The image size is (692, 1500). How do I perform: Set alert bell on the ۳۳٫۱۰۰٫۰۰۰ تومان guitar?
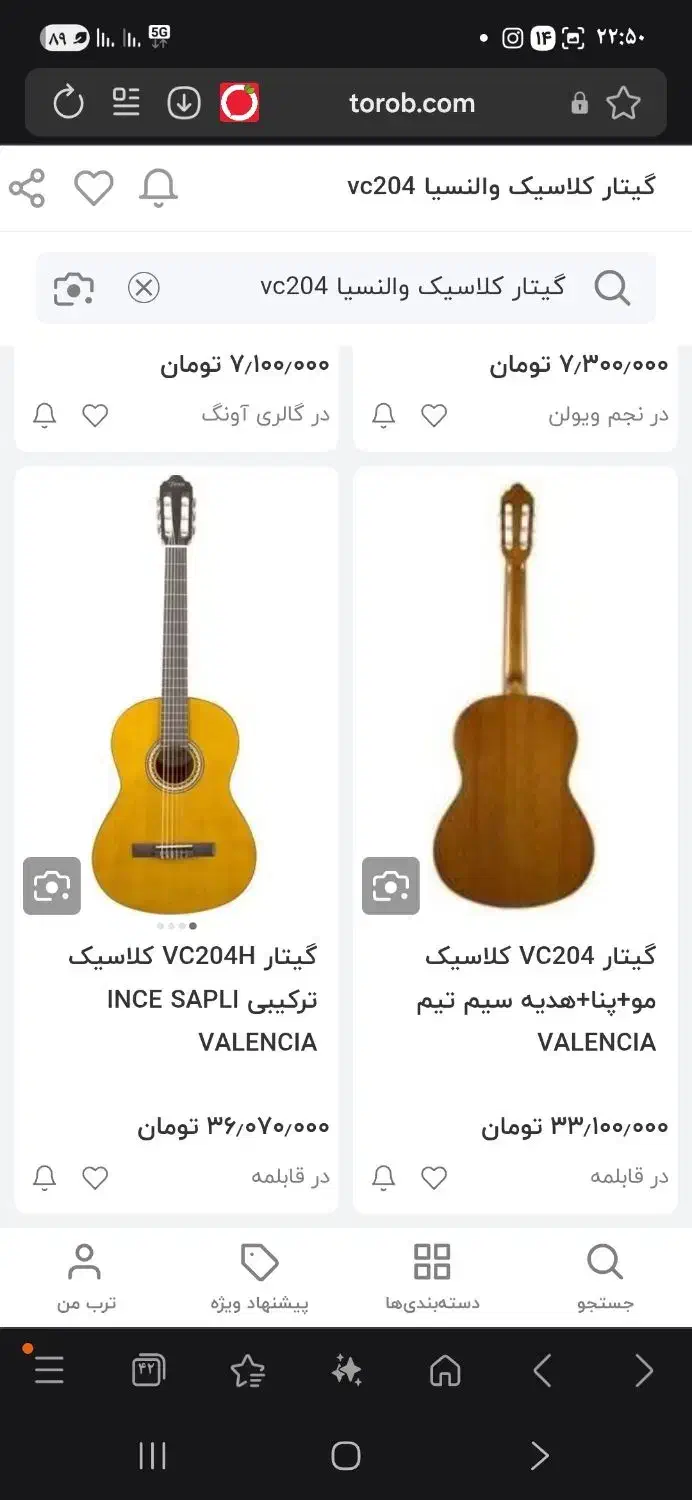click(x=384, y=1178)
